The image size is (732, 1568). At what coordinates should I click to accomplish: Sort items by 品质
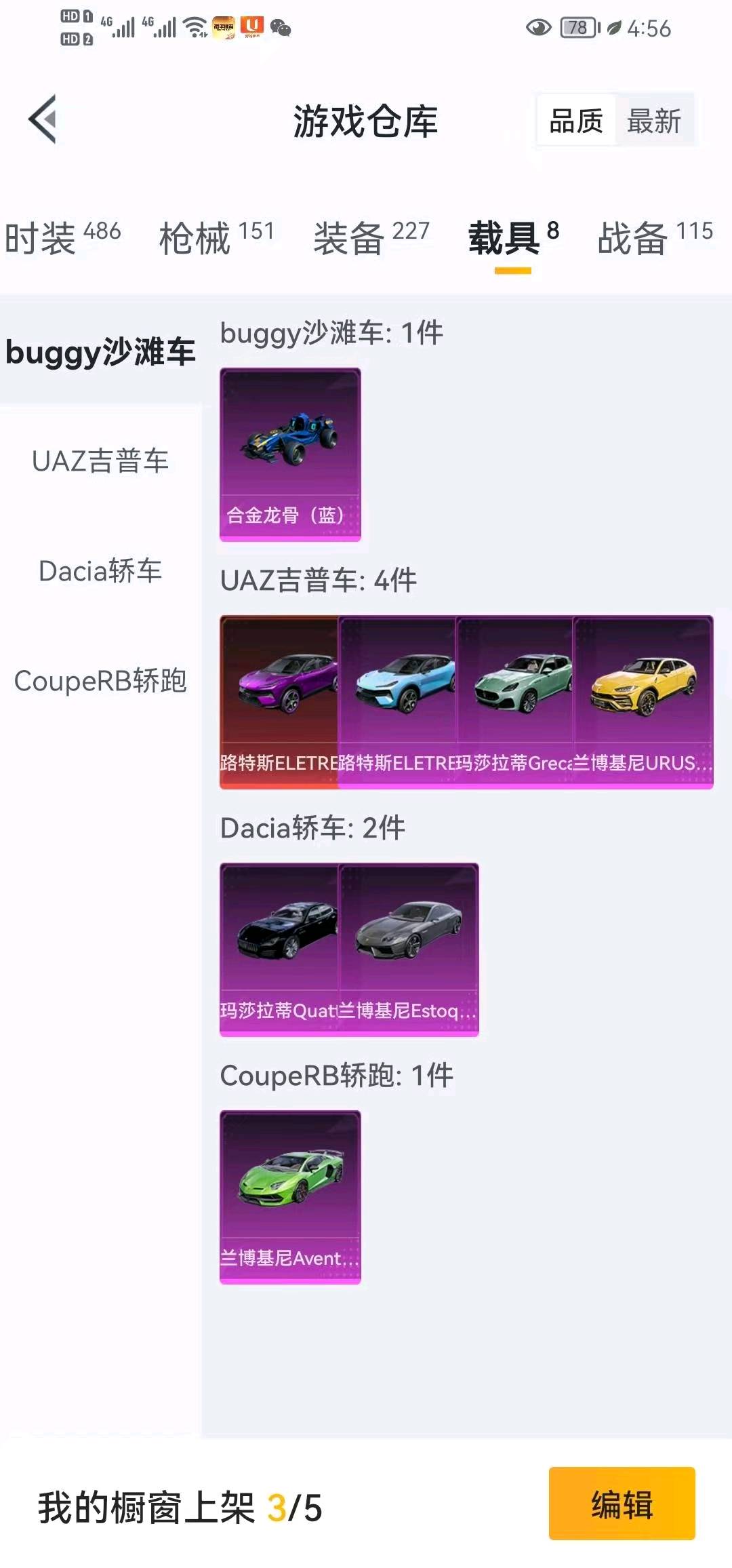pyautogui.click(x=575, y=121)
